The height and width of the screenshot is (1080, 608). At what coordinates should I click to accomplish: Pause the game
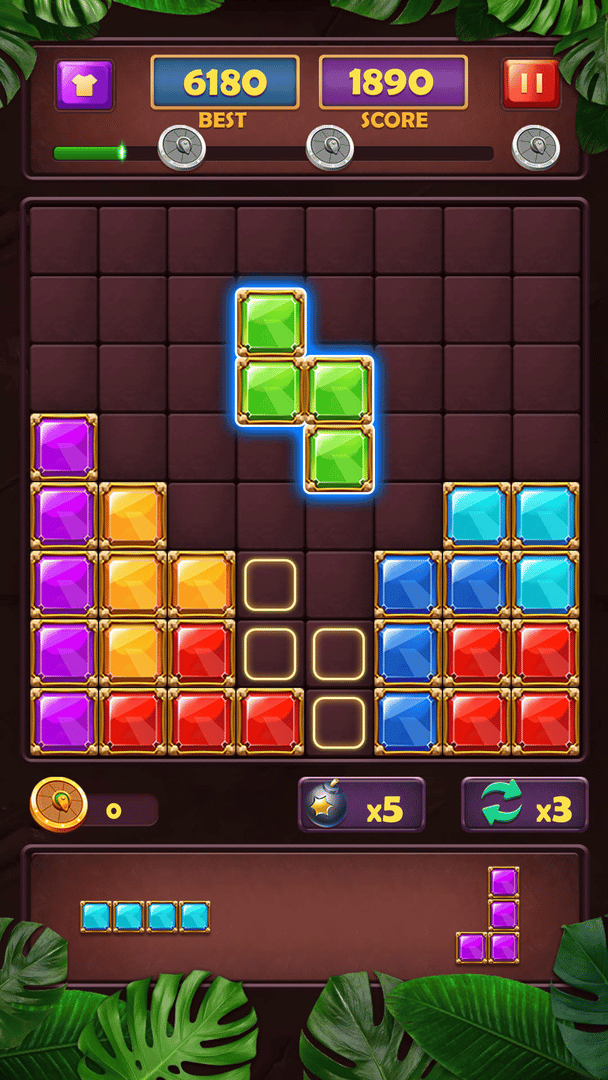(531, 84)
